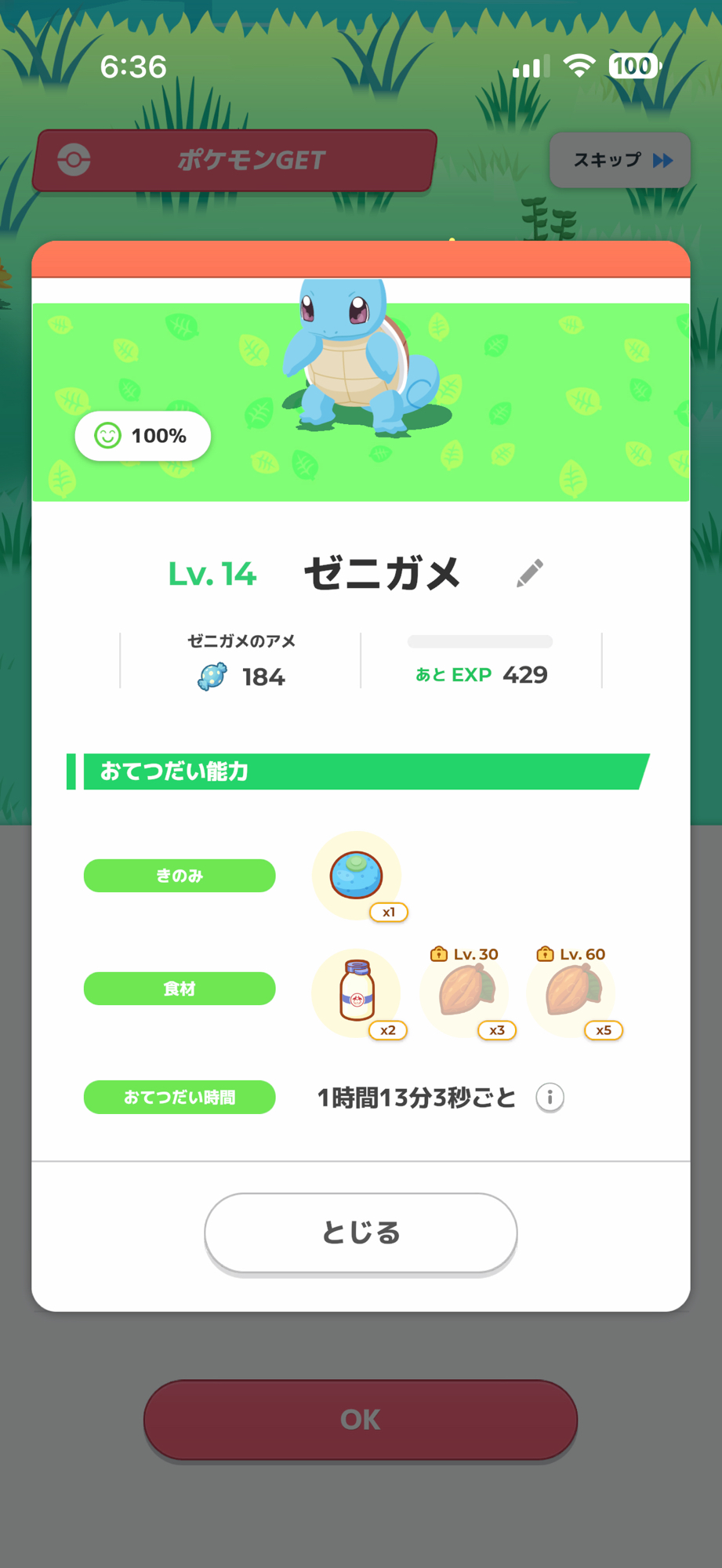Confirm with the OK button
722x1568 pixels.
click(361, 1419)
